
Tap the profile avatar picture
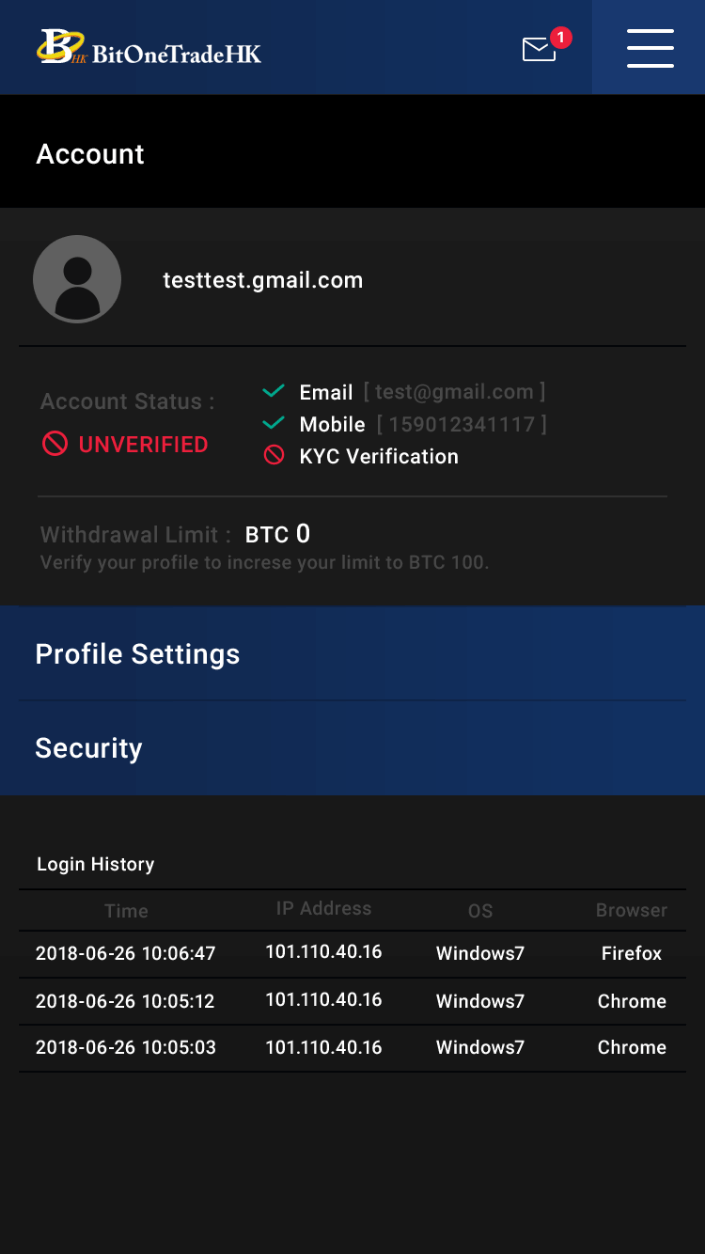tap(77, 279)
